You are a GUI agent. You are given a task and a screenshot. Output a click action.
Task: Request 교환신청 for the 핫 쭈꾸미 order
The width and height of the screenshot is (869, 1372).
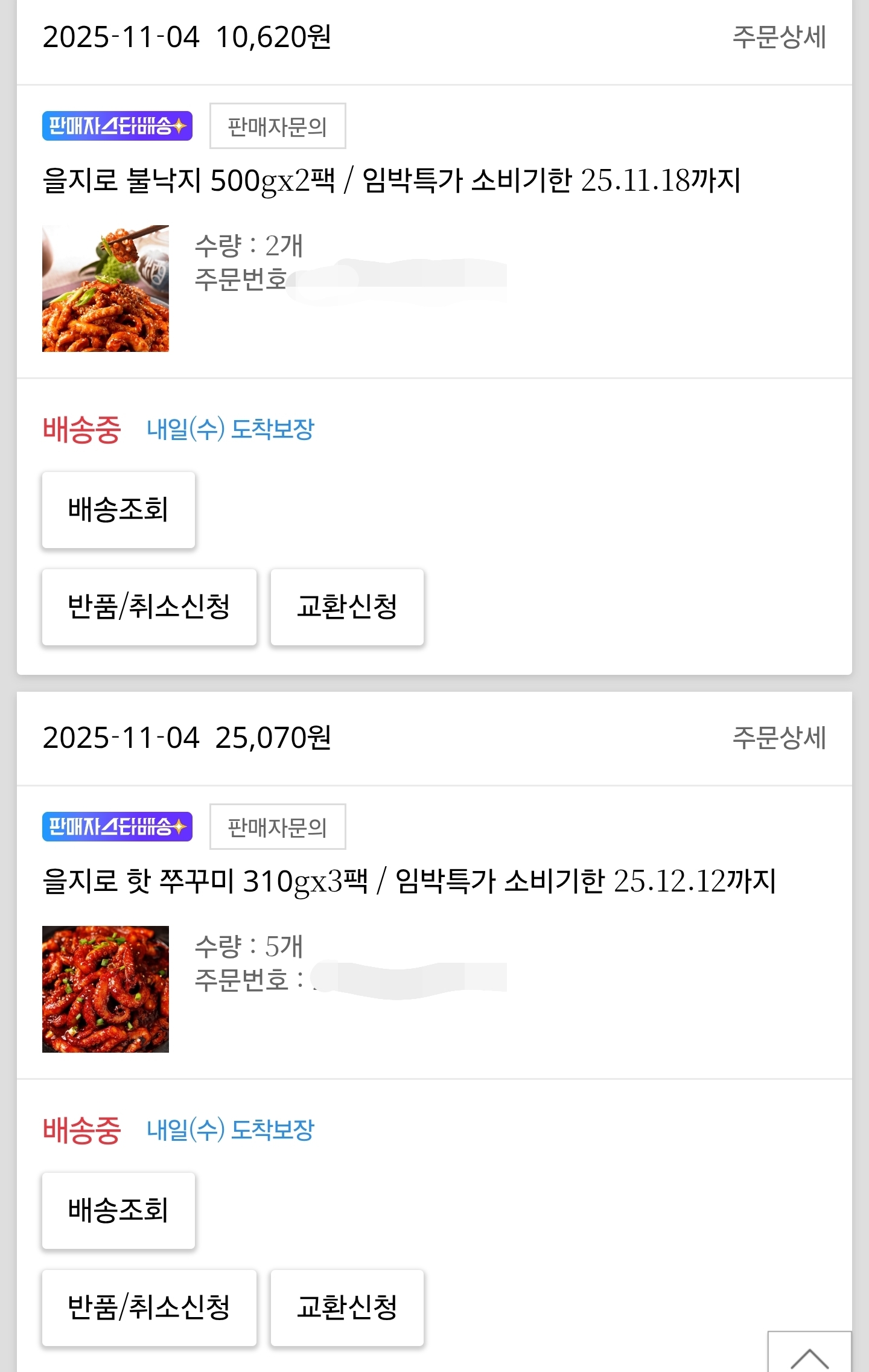[347, 1308]
